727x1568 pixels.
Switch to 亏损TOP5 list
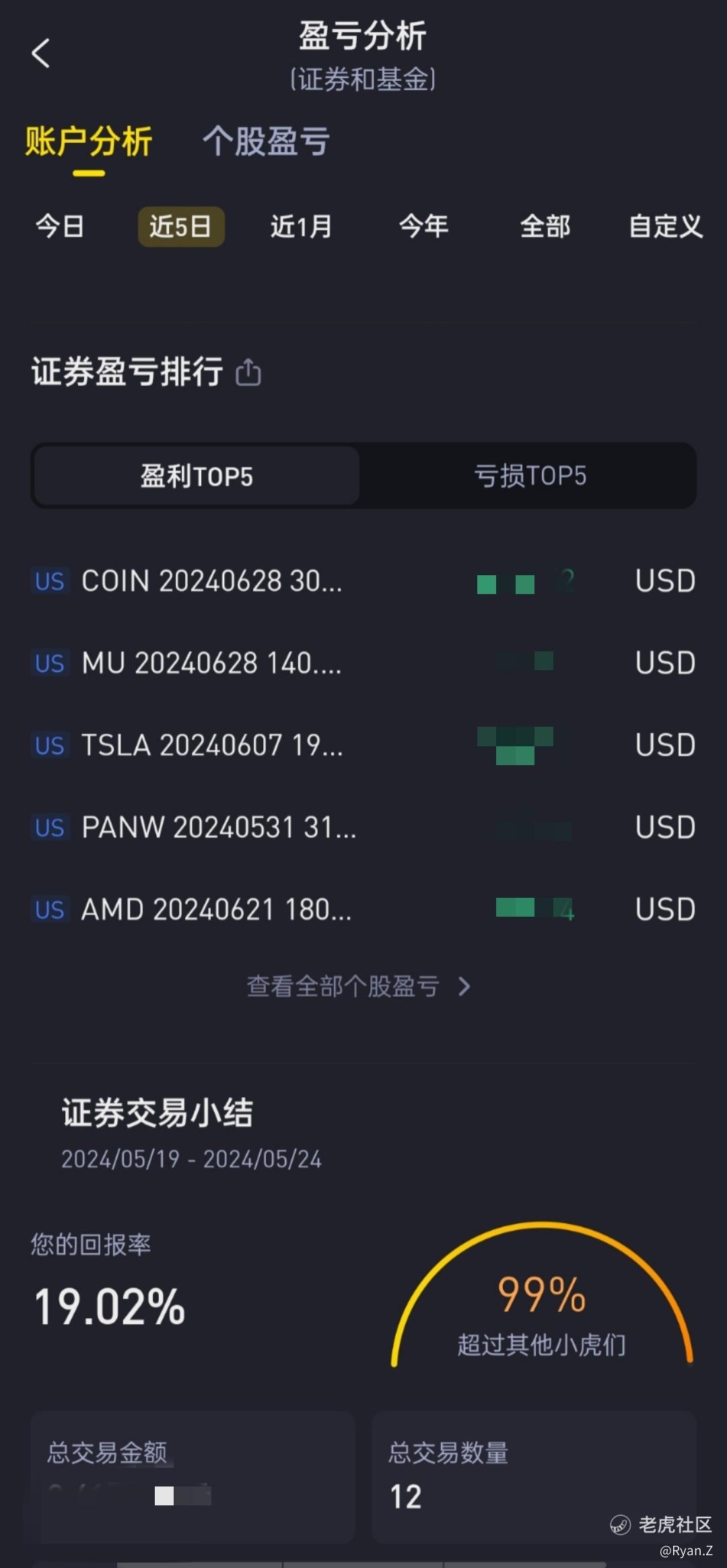530,476
